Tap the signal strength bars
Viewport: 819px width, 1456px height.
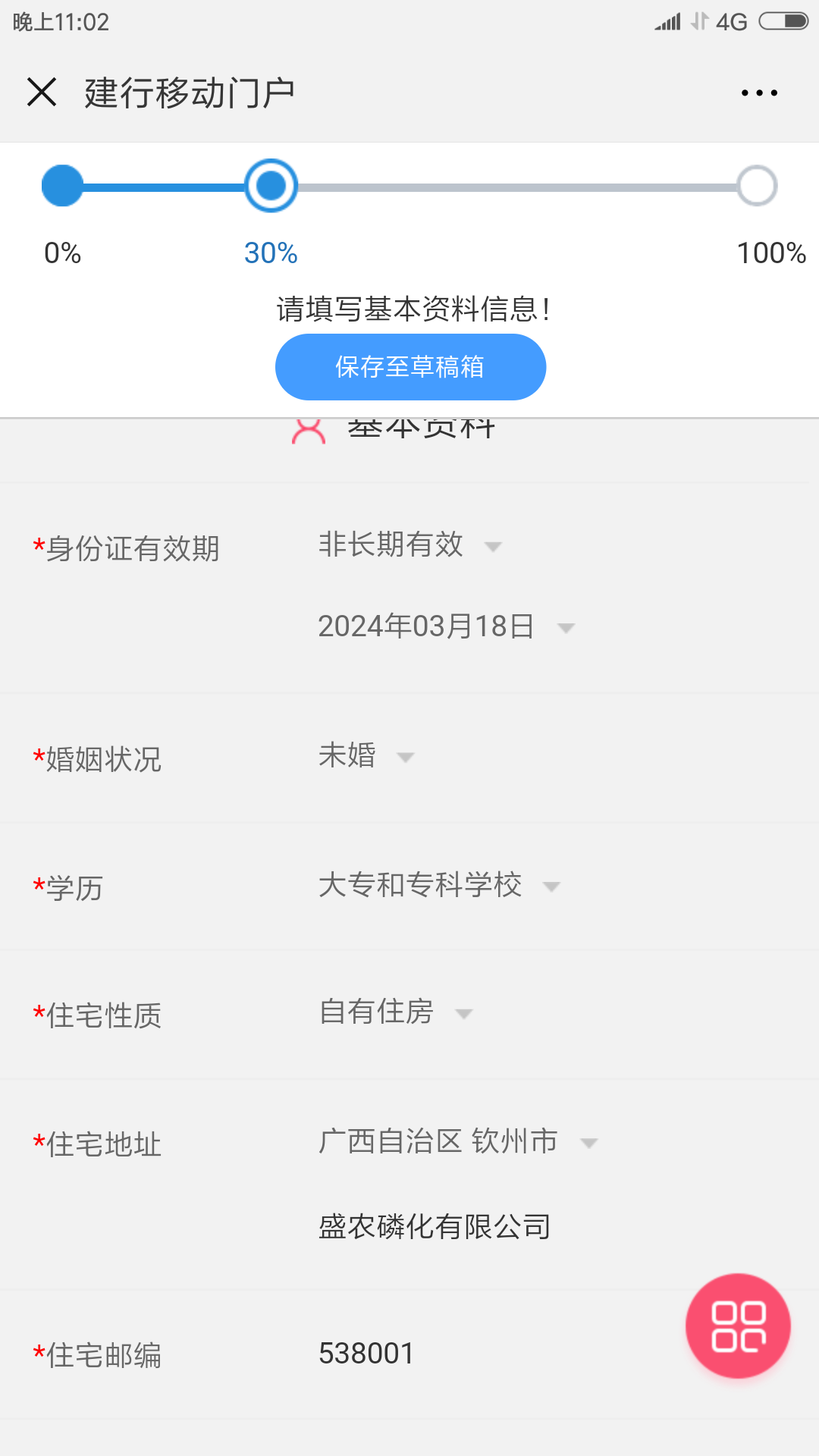(667, 22)
